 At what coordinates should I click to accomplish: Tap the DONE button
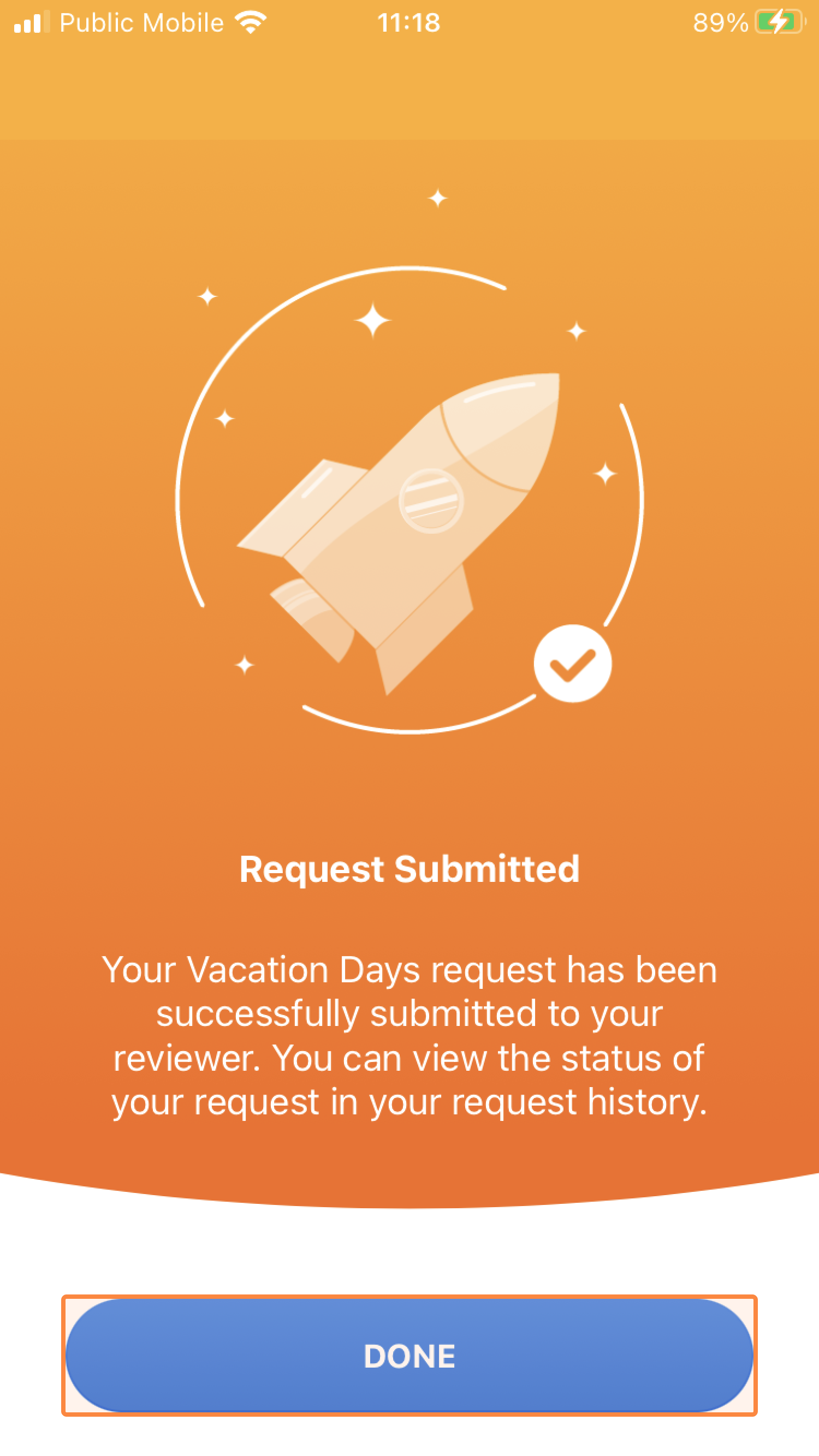tap(409, 1356)
